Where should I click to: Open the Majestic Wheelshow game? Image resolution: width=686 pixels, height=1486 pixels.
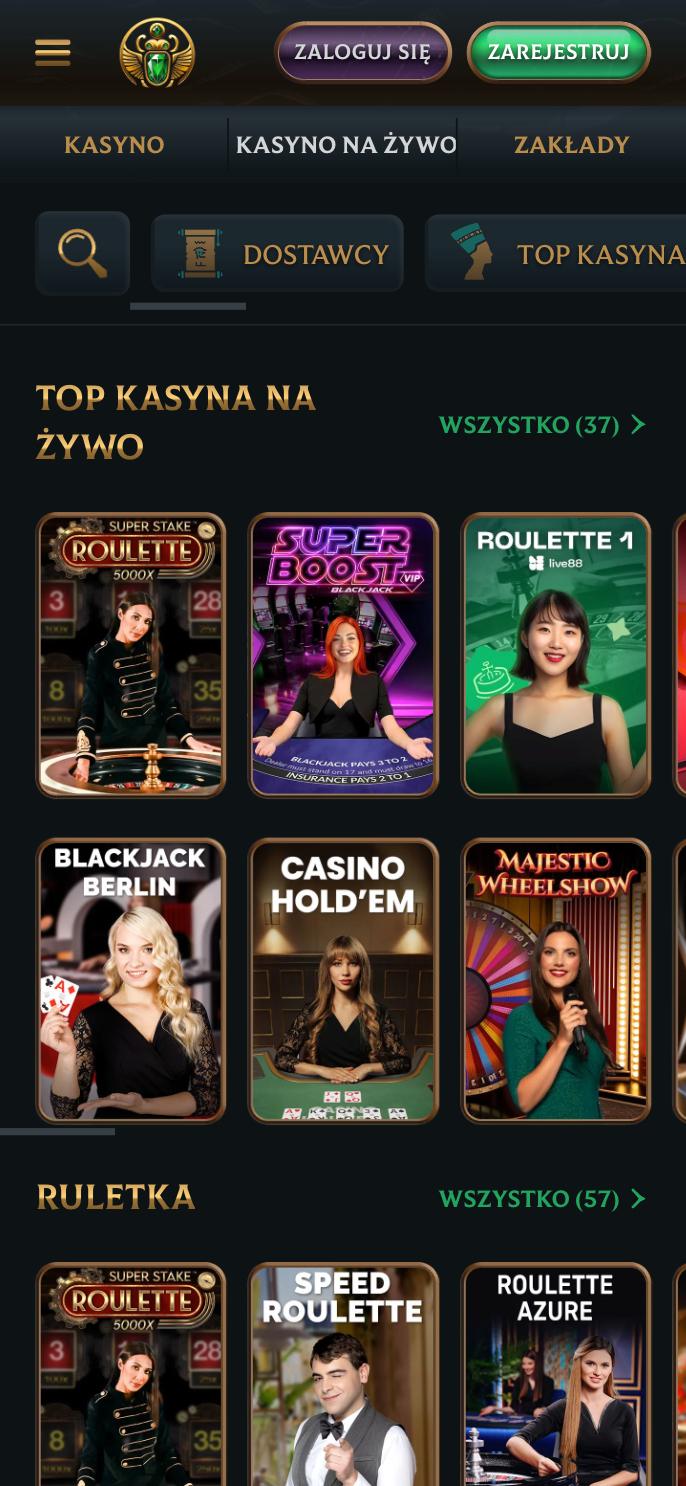[x=555, y=980]
